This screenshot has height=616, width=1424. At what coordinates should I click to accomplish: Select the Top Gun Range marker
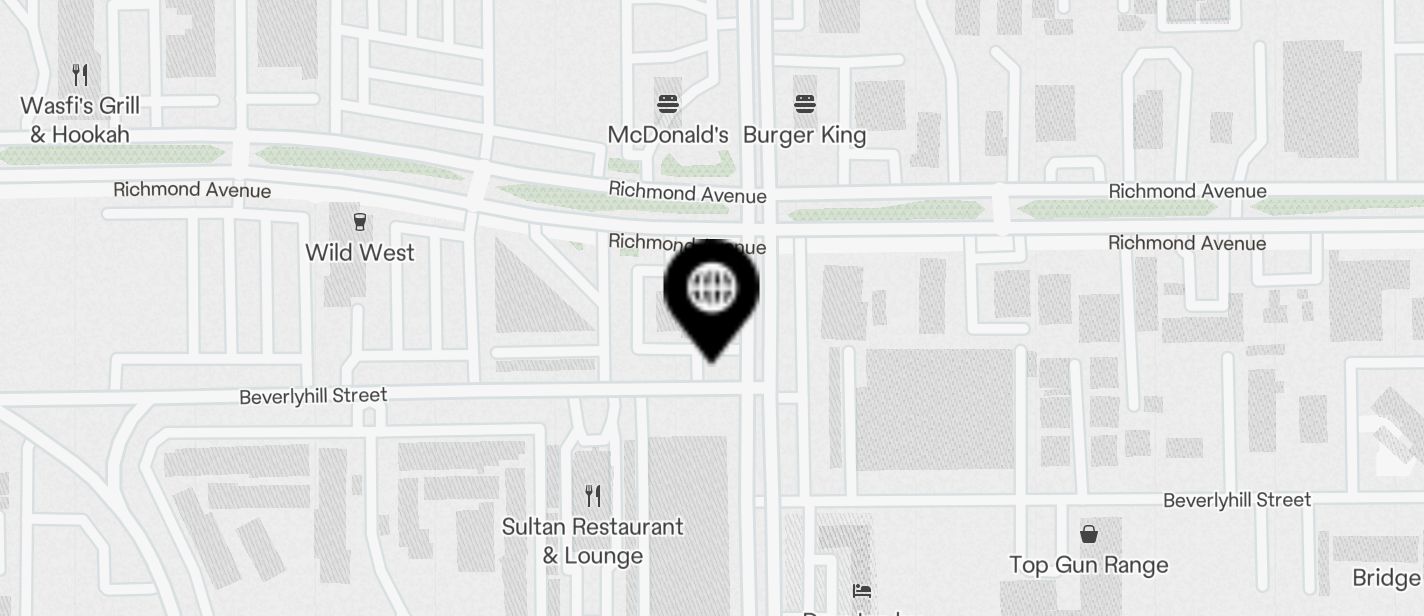click(1088, 535)
